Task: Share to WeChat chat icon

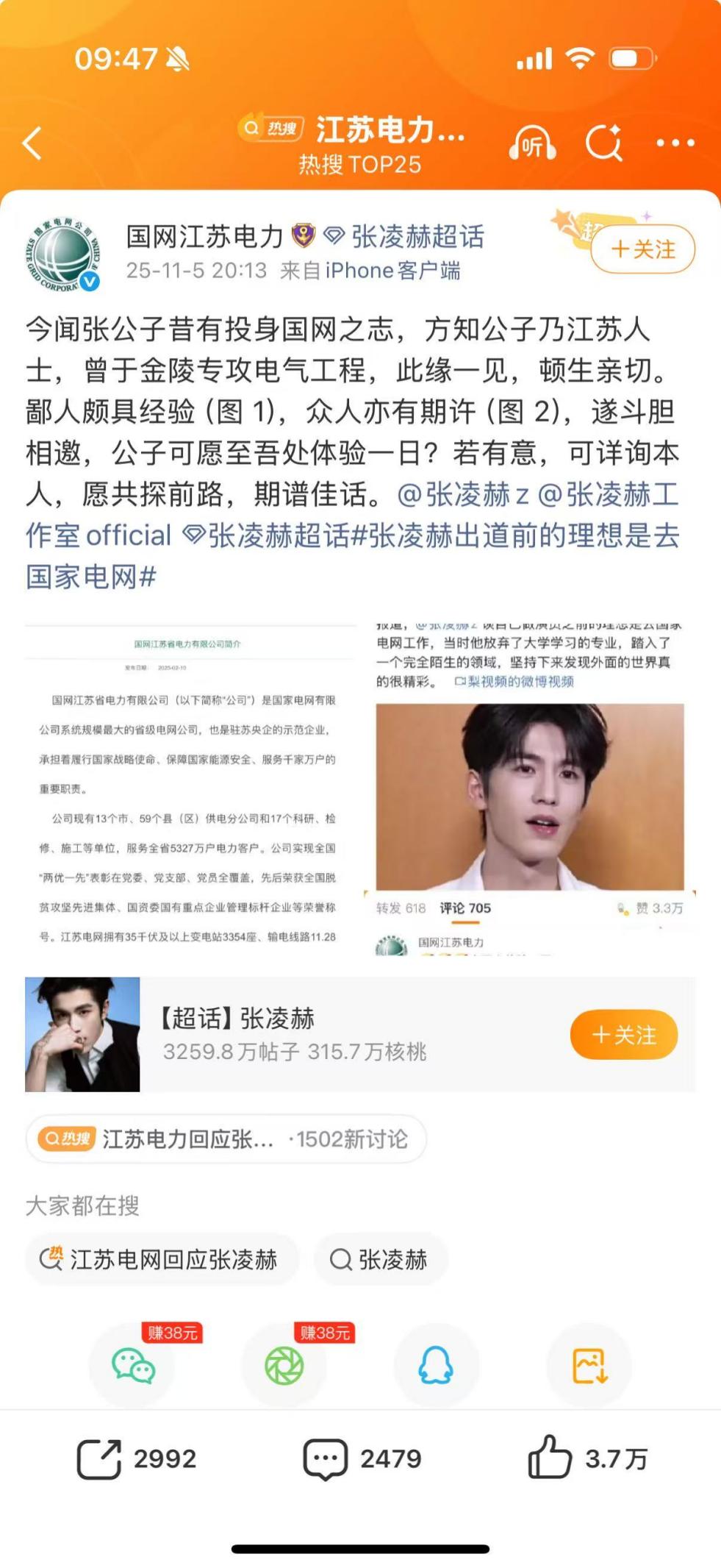Action: pos(133,1366)
